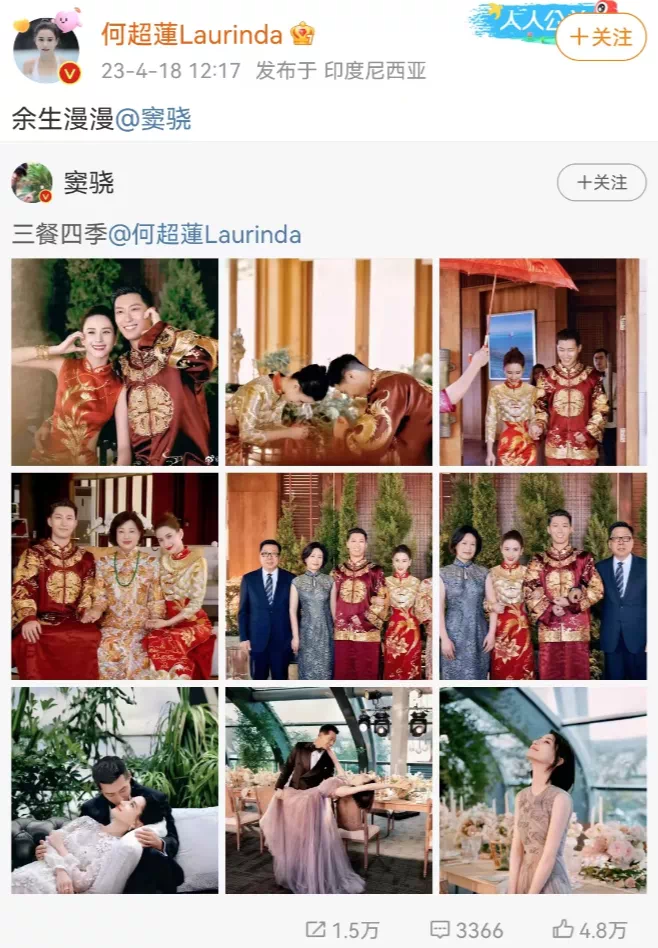The width and height of the screenshot is (658, 948).
Task: Open 何超莲Laurinda's username
Action: pos(193,34)
